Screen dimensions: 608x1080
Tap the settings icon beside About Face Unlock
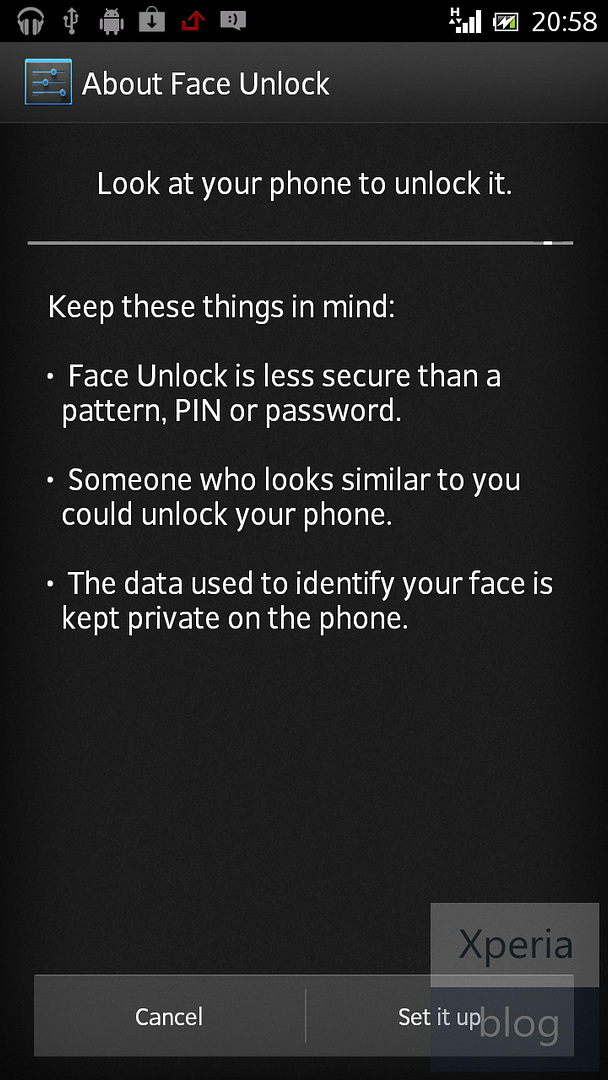[x=48, y=82]
